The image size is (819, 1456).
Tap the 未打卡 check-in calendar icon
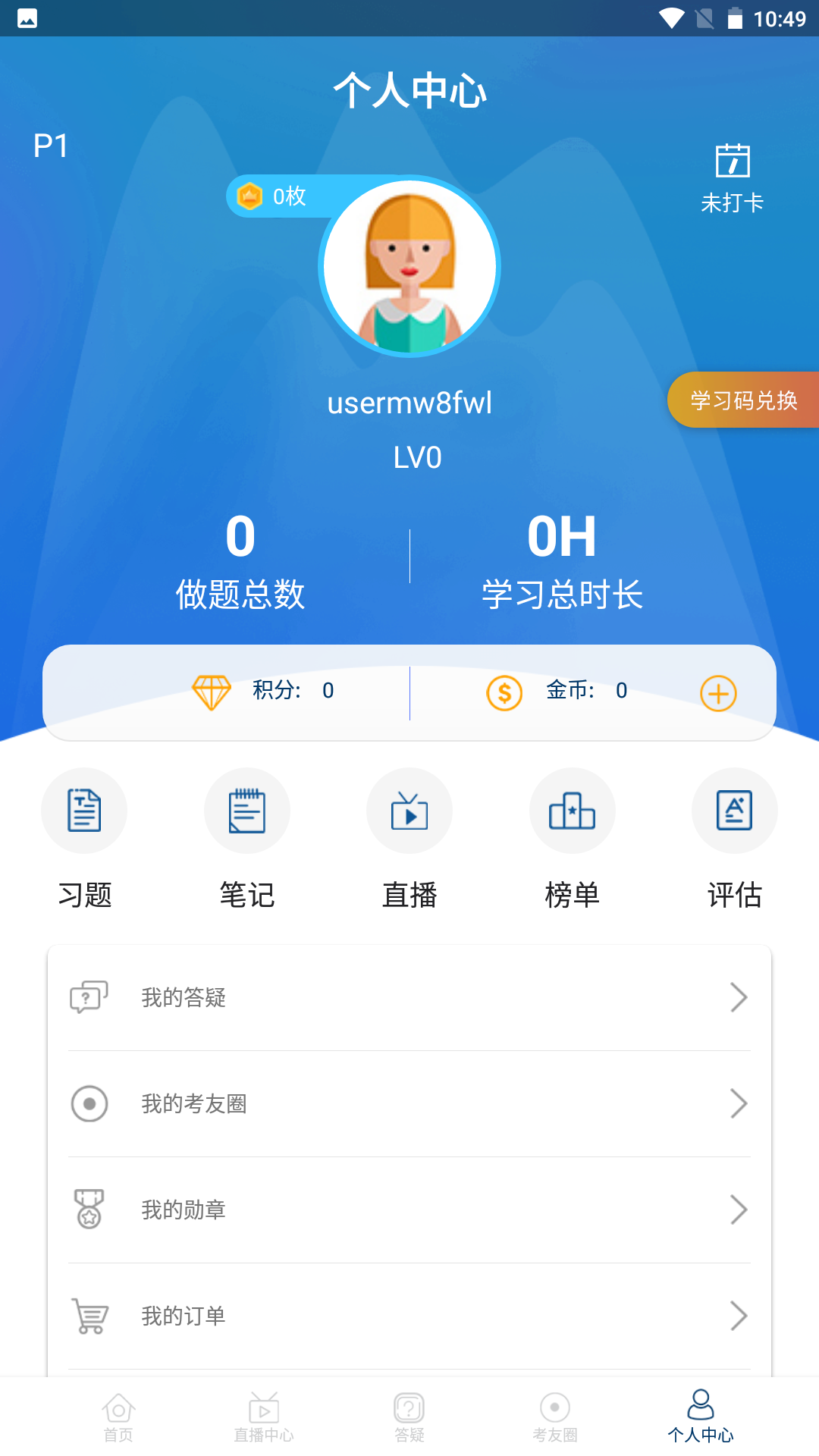(x=732, y=162)
